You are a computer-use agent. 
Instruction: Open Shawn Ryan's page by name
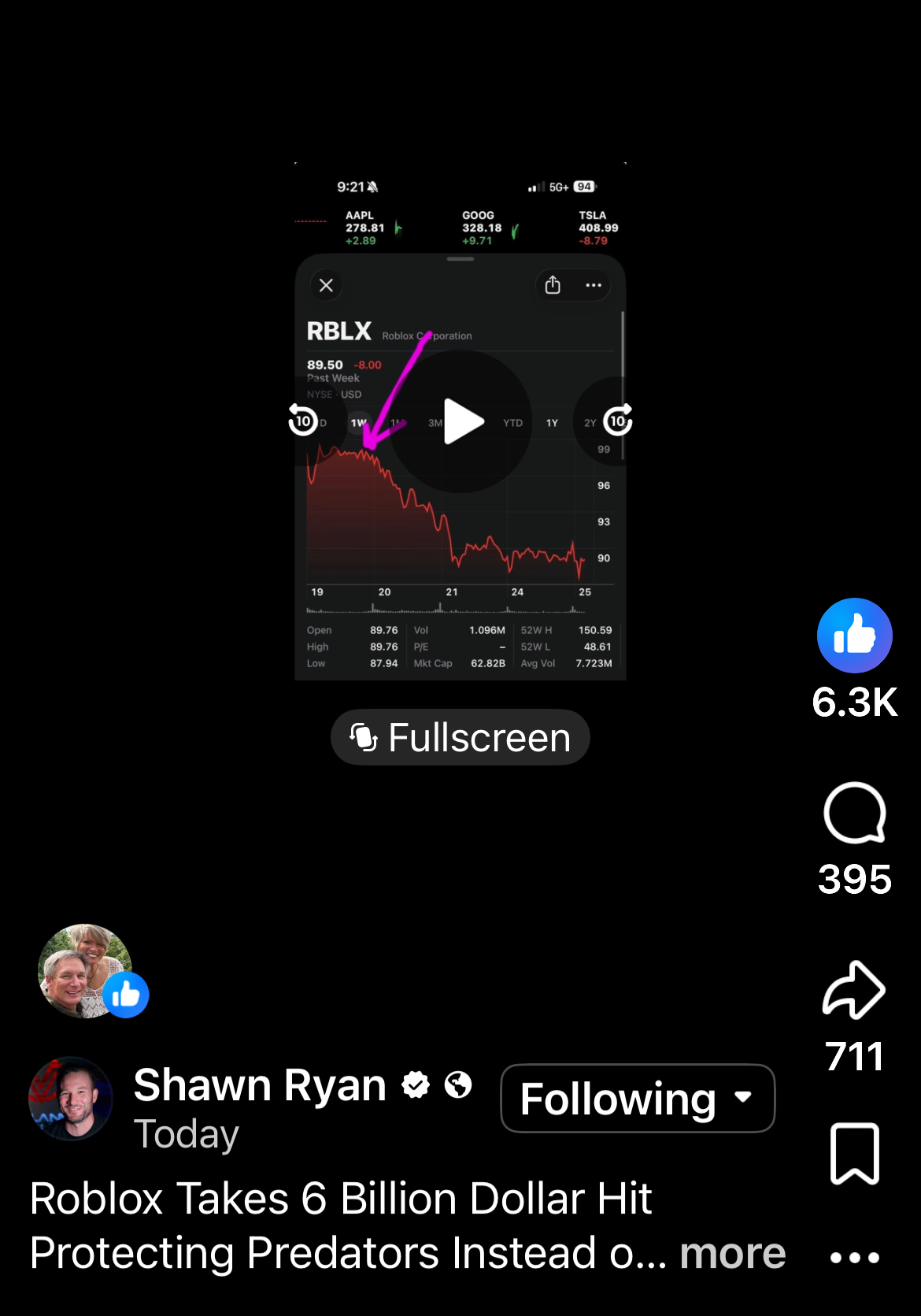pos(260,1085)
